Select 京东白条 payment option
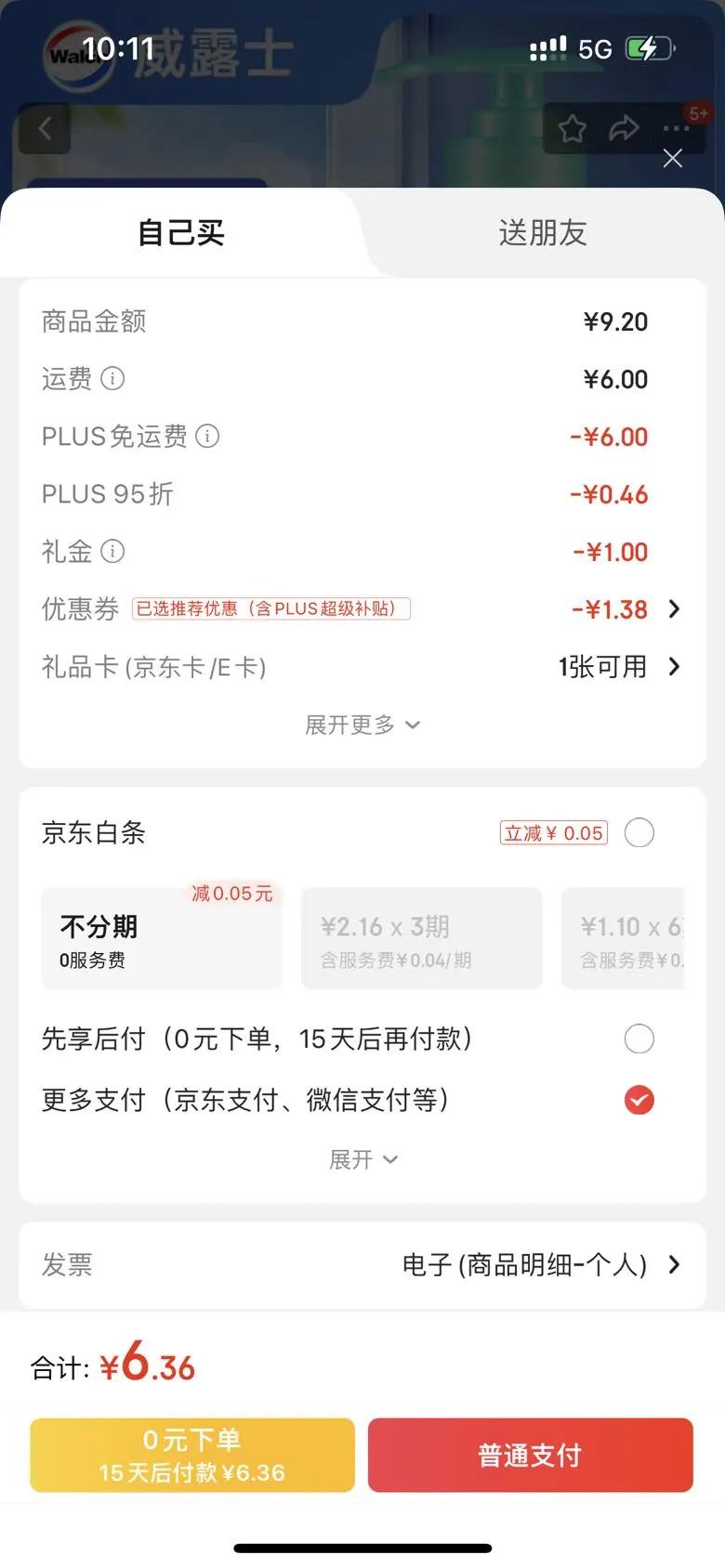Image resolution: width=725 pixels, height=1568 pixels. [639, 833]
